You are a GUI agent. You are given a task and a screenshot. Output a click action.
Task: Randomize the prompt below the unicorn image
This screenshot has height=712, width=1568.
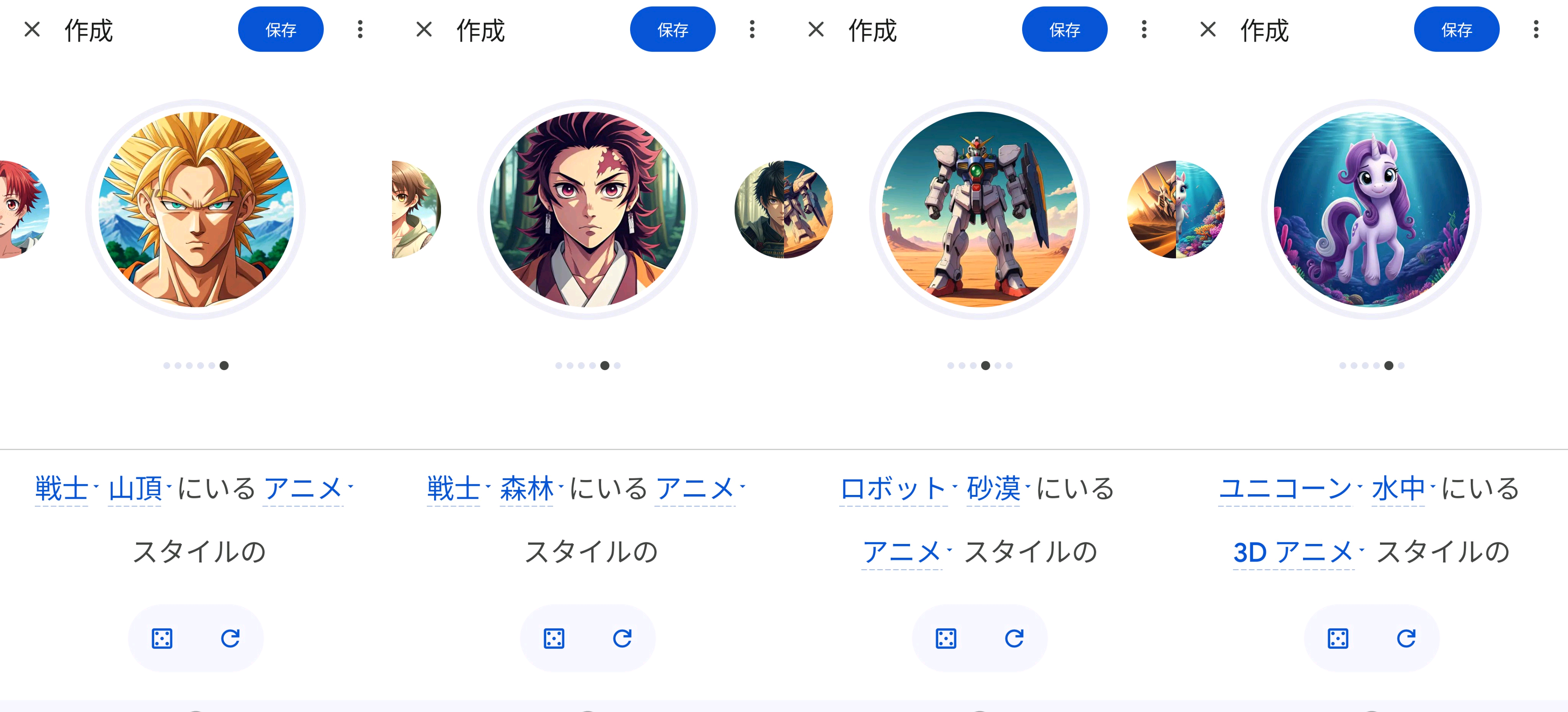[1338, 639]
